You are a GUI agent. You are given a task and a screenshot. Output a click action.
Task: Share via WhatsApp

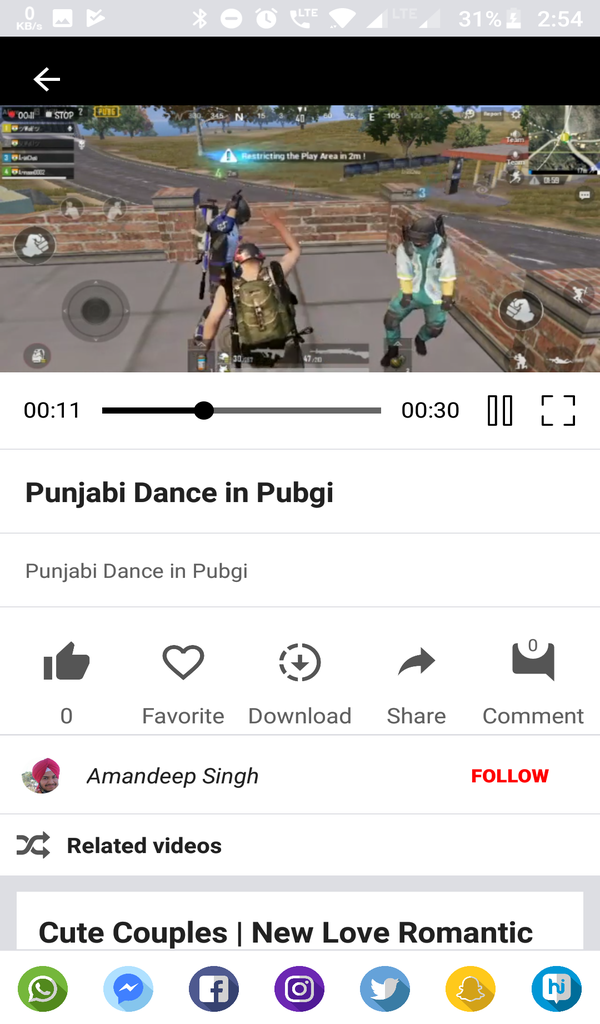click(x=43, y=990)
